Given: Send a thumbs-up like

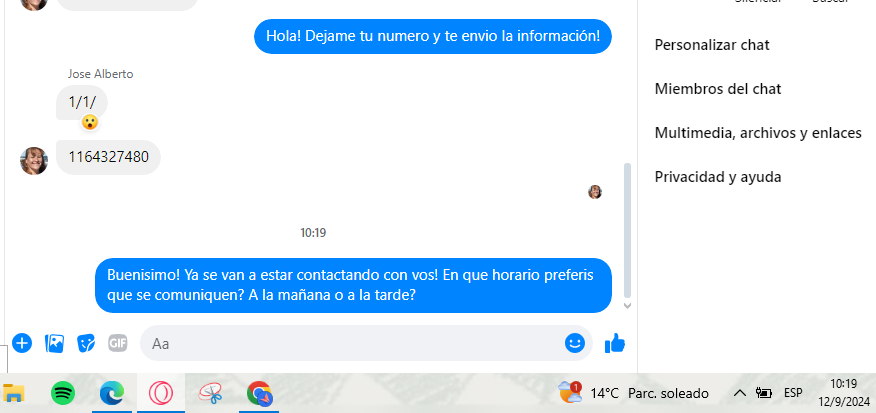Looking at the screenshot, I should coord(615,343).
